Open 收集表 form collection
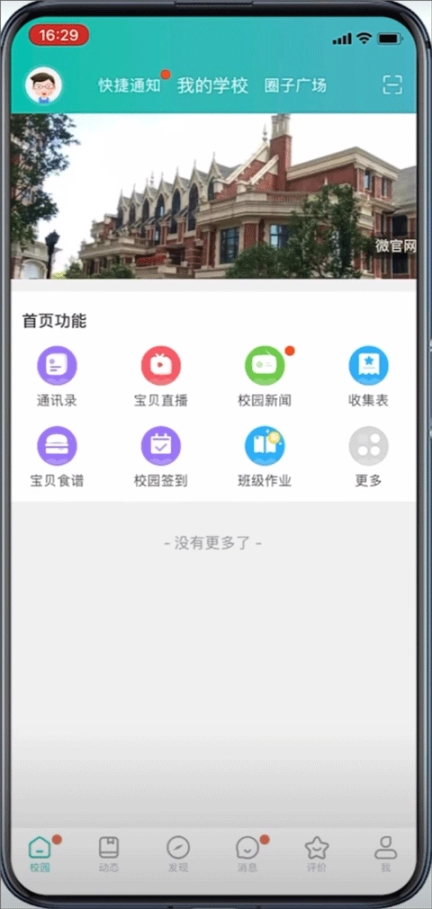 368,376
